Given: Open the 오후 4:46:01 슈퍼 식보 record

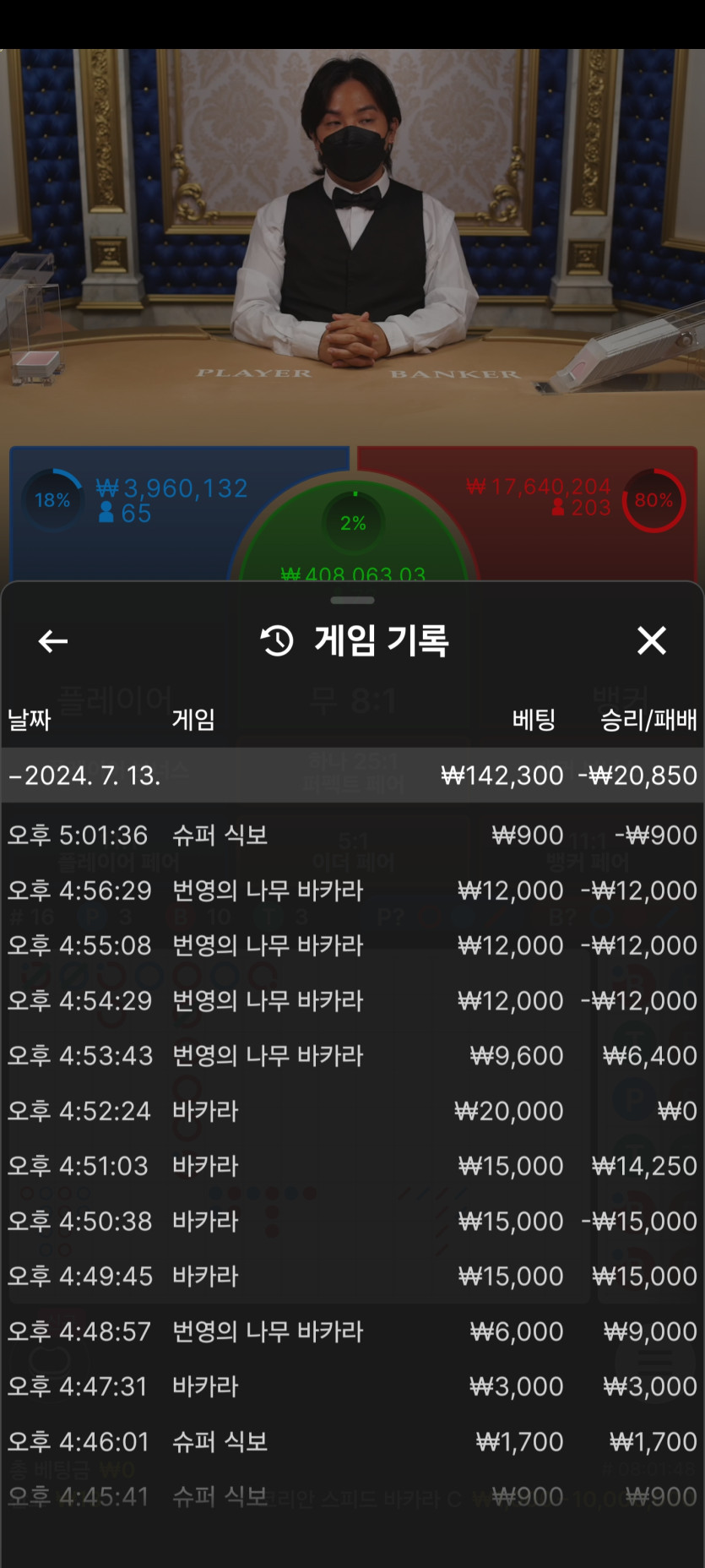Looking at the screenshot, I should (352, 1442).
